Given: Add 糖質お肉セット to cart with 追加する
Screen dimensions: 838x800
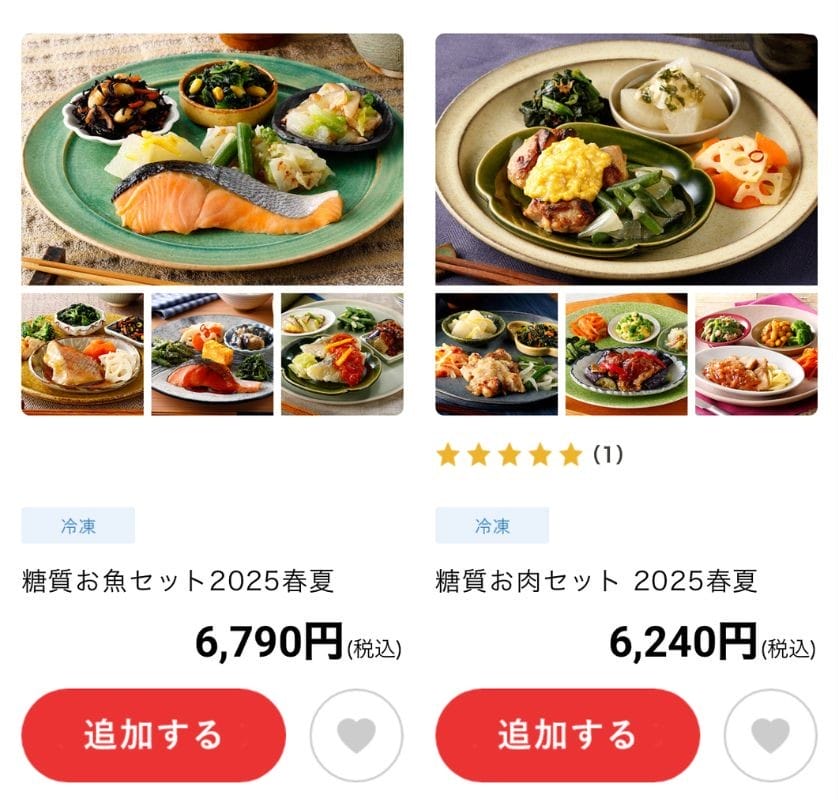Looking at the screenshot, I should [567, 735].
